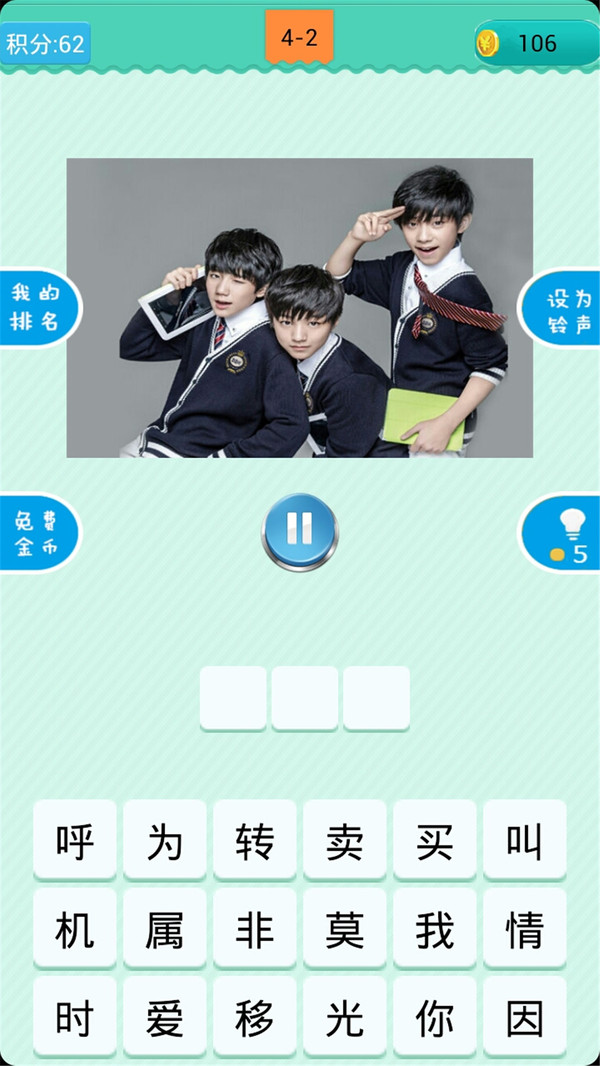Viewport: 600px width, 1066px height.
Task: Use the lightbulb hint button
Action: click(565, 533)
